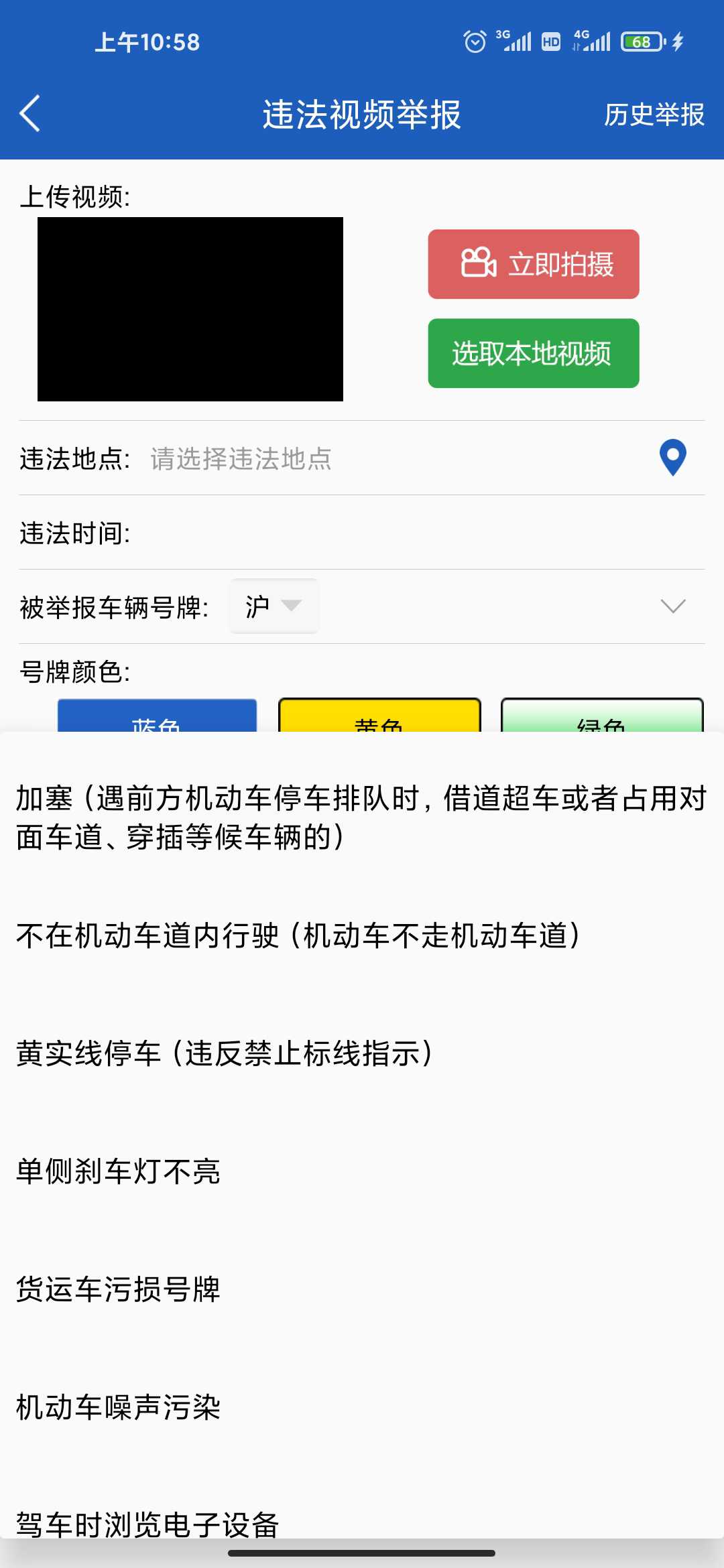
Task: Tap 立即拍摄 to record video now
Action: point(534,264)
